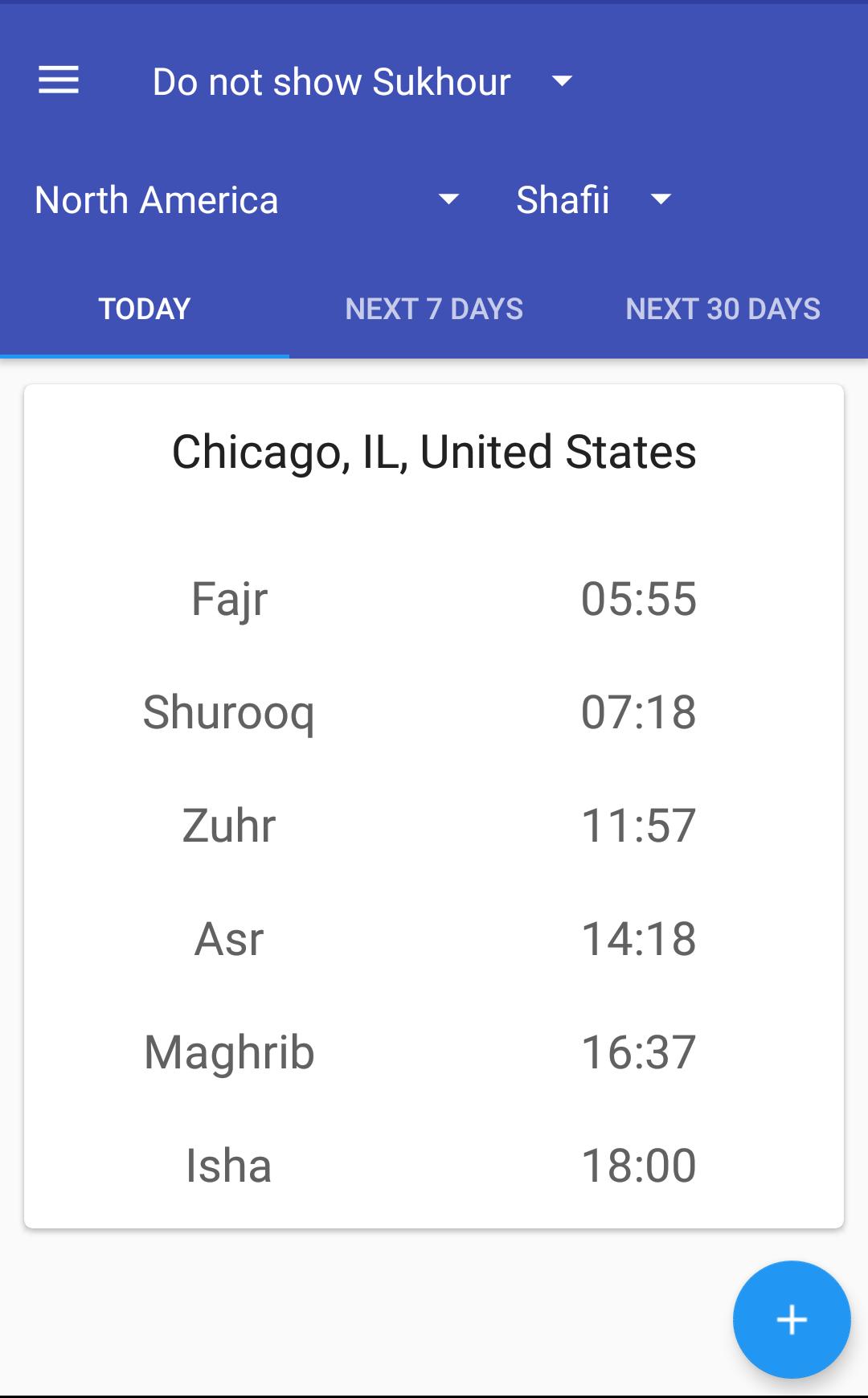
Task: Expand the Do not show Sukhour dropdown
Action: coord(362,81)
